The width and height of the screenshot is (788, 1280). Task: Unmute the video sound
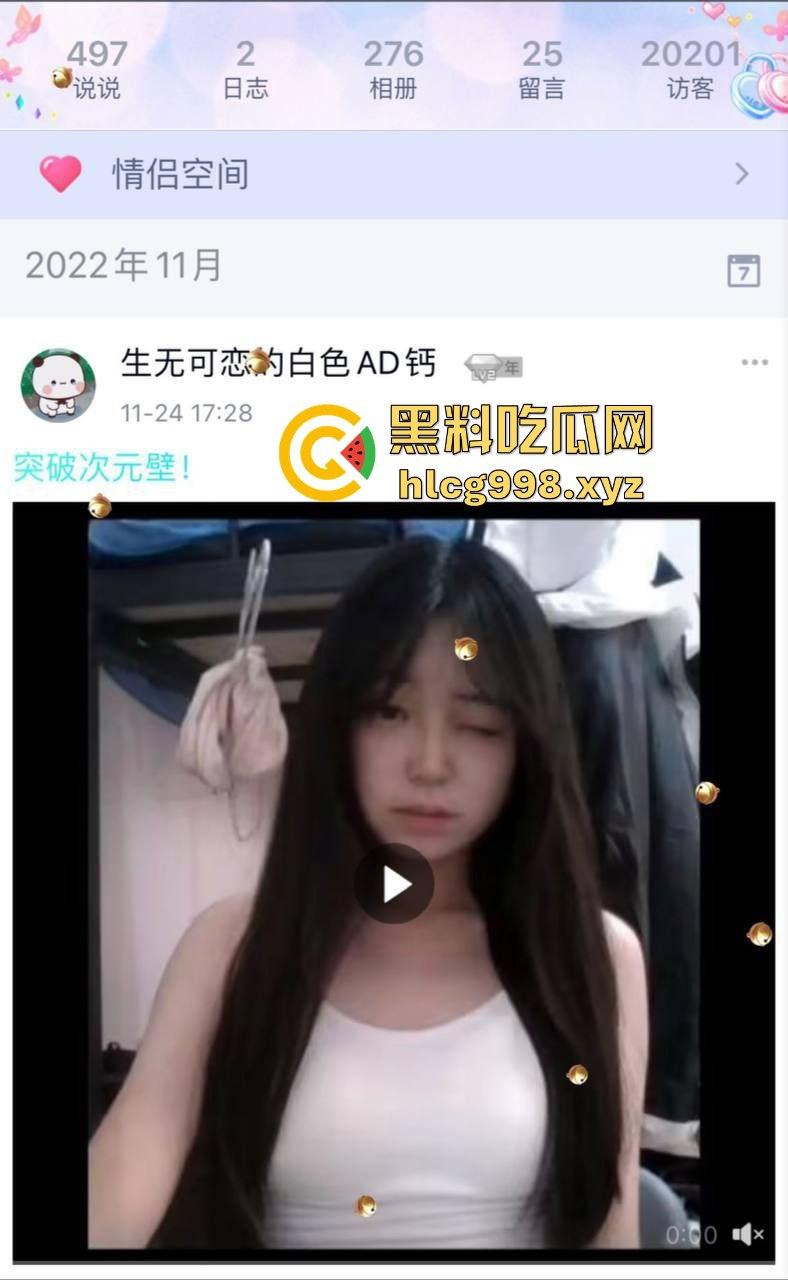(747, 1235)
